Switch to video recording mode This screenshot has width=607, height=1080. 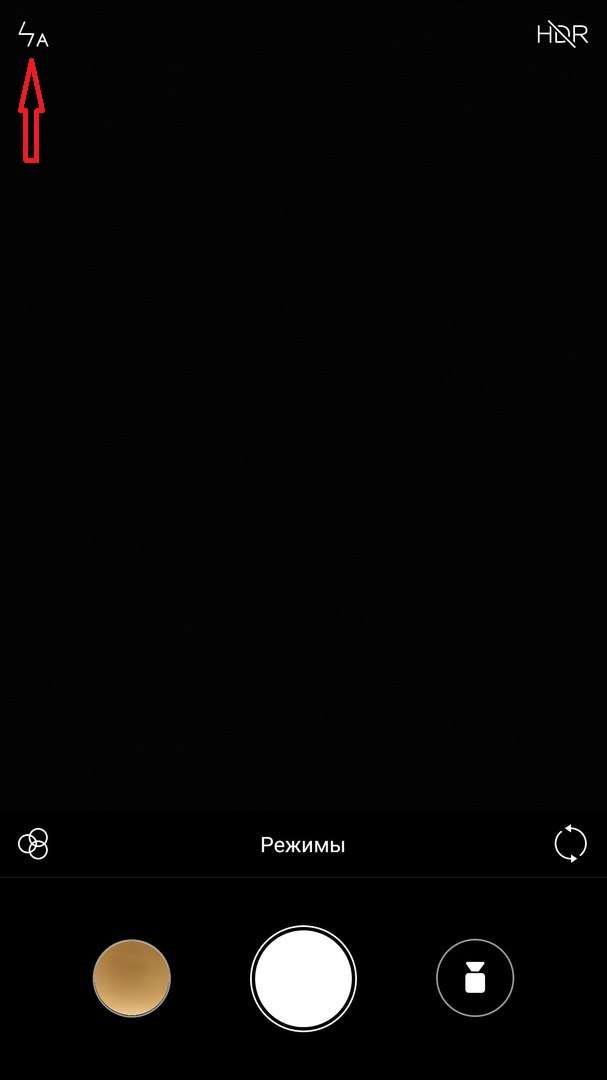475,977
